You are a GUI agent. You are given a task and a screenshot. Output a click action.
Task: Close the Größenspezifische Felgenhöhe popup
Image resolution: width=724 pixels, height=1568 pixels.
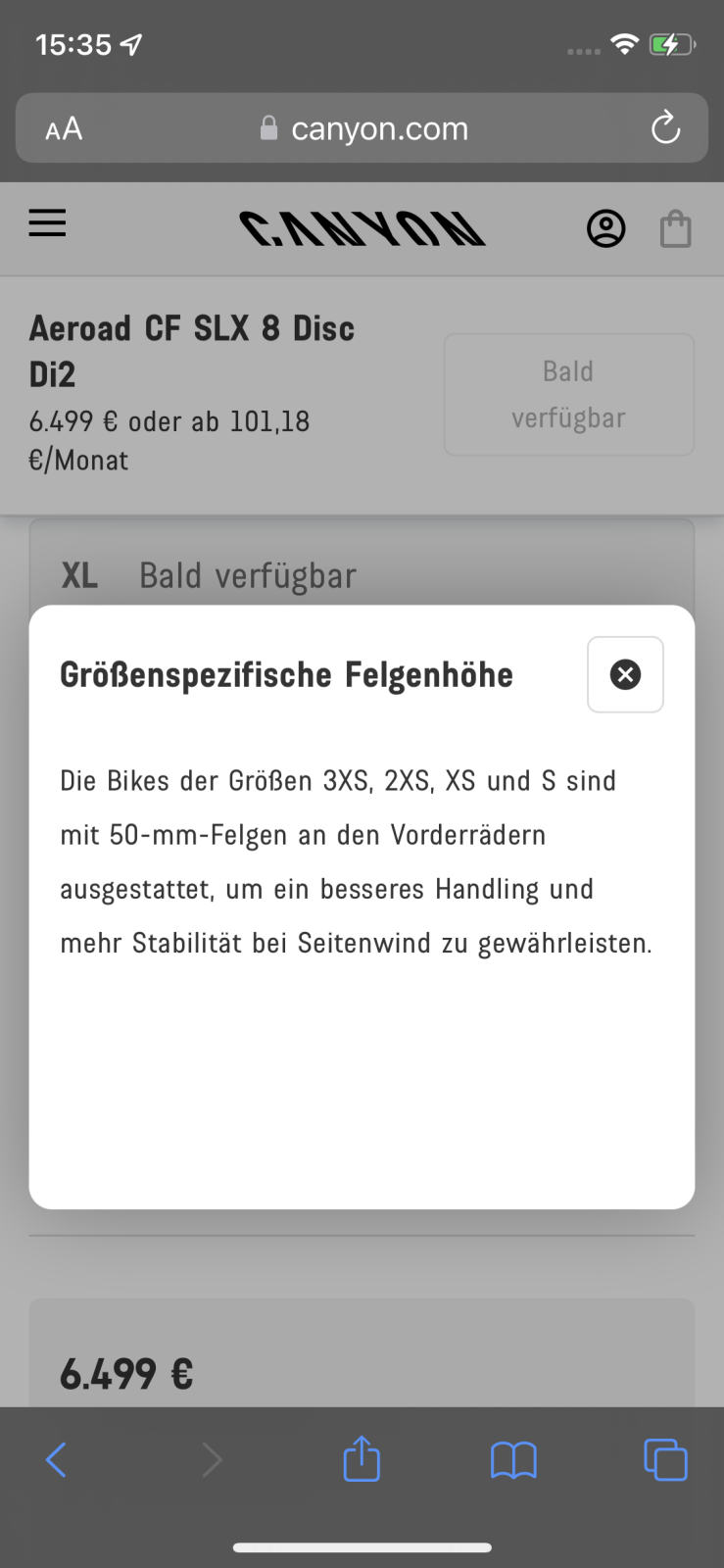coord(625,674)
